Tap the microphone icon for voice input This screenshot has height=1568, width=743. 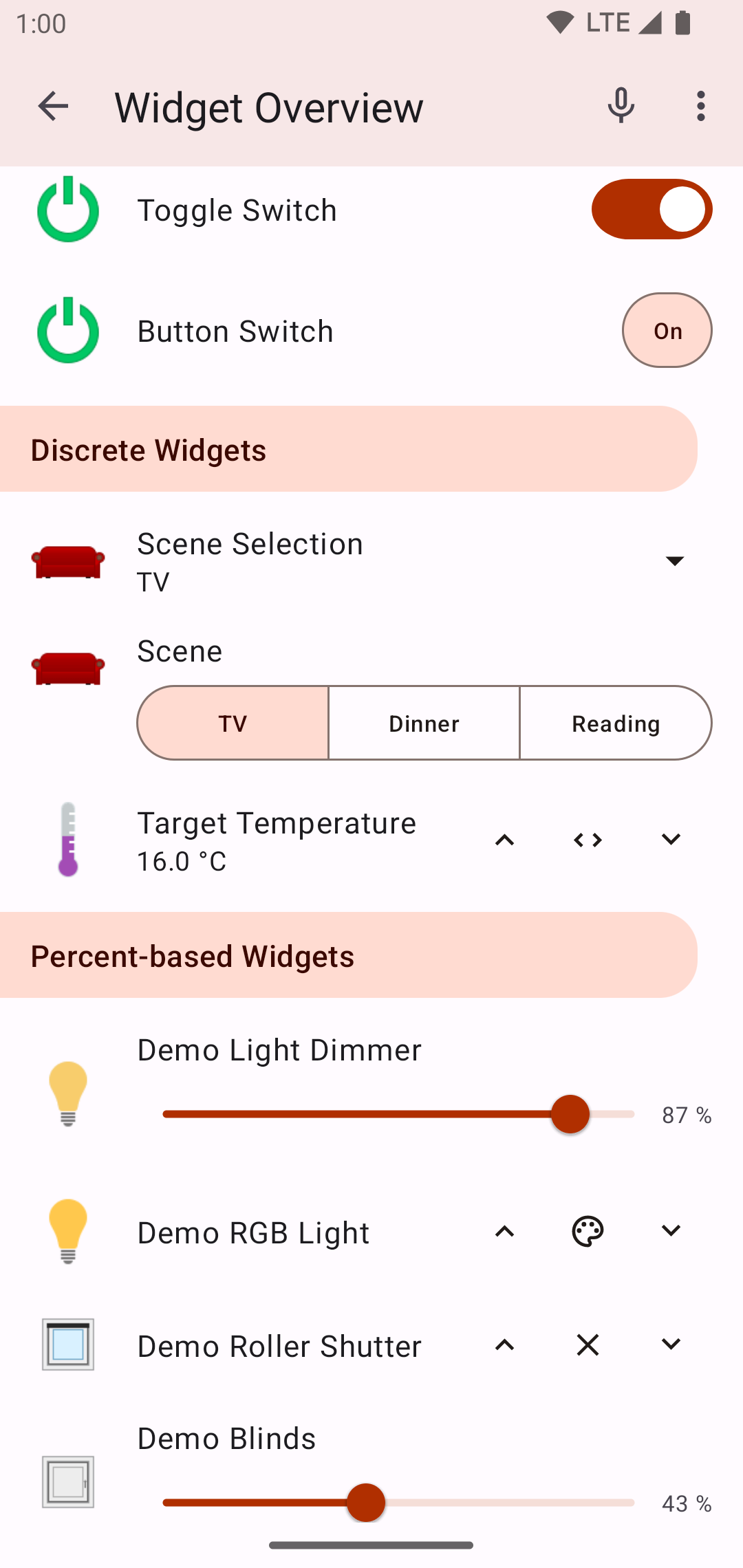[620, 106]
